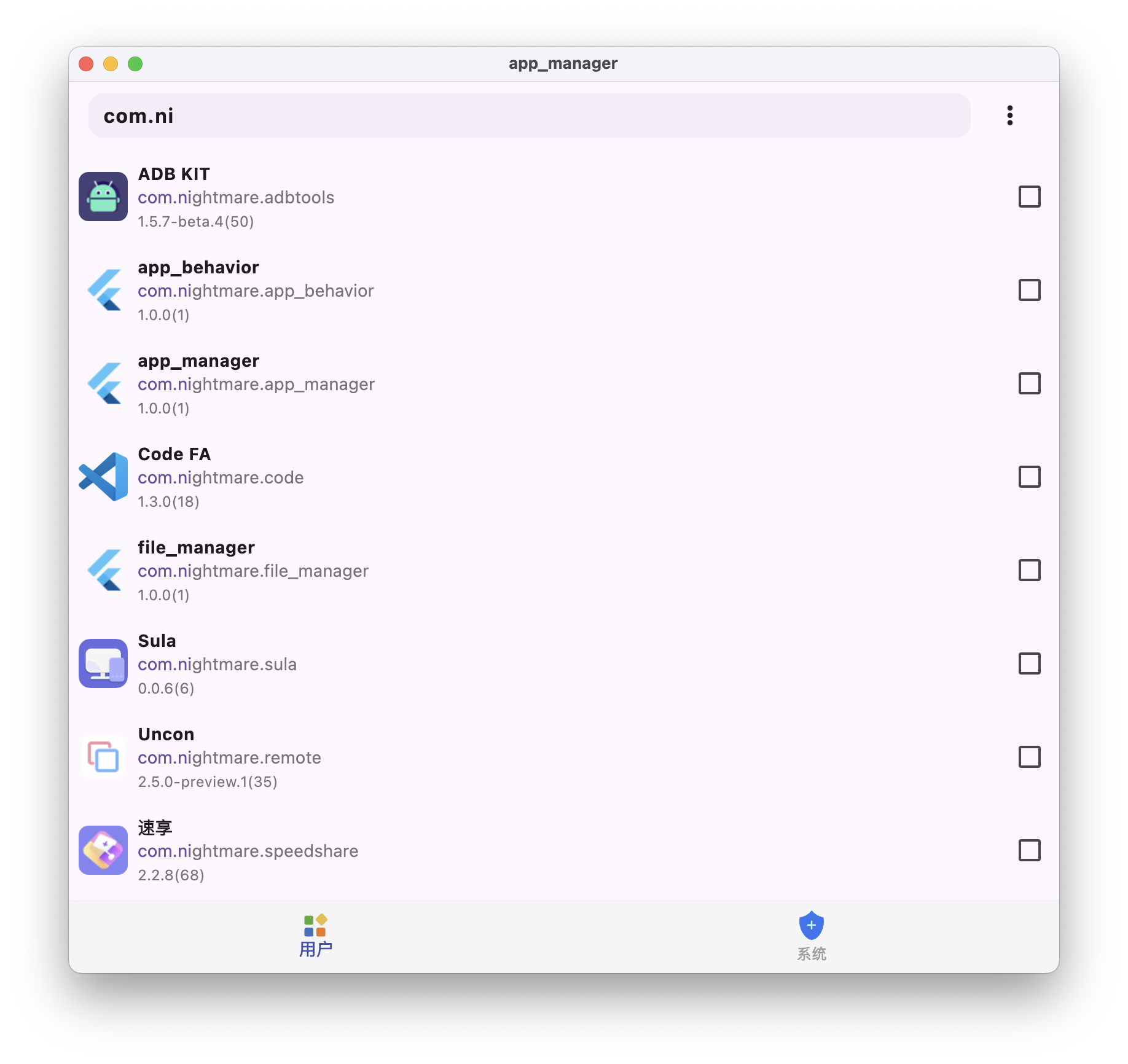
Task: Switch to the 系统 tab
Action: [811, 936]
